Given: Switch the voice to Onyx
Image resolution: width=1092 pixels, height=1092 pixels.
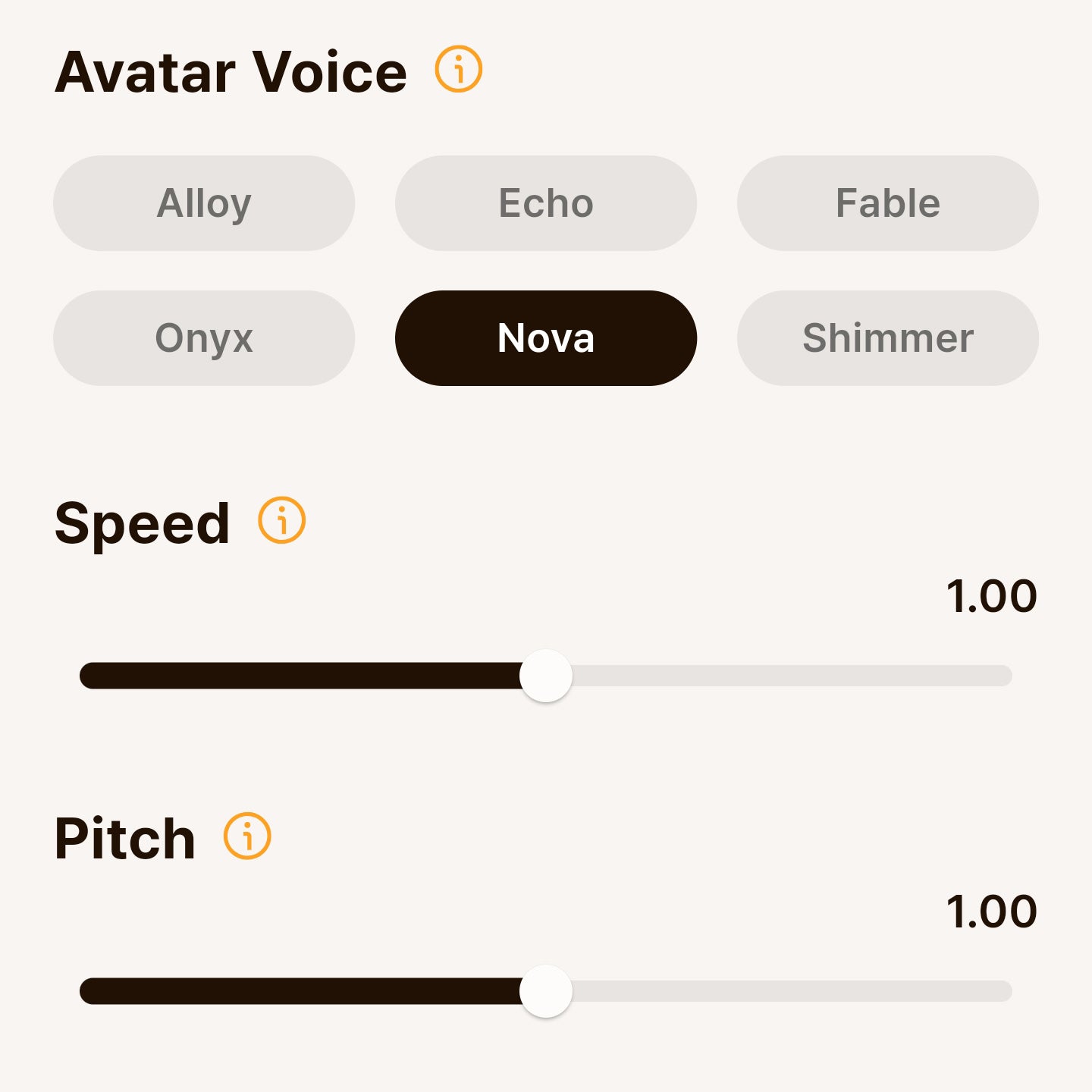Looking at the screenshot, I should coord(204,338).
